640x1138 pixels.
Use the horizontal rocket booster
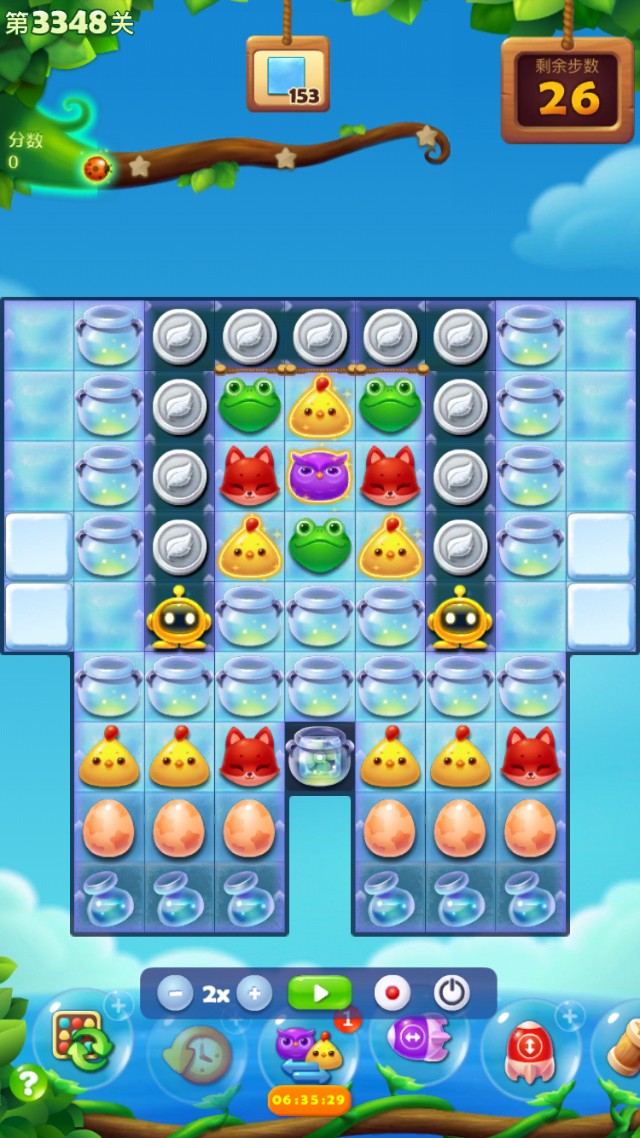click(x=418, y=1040)
